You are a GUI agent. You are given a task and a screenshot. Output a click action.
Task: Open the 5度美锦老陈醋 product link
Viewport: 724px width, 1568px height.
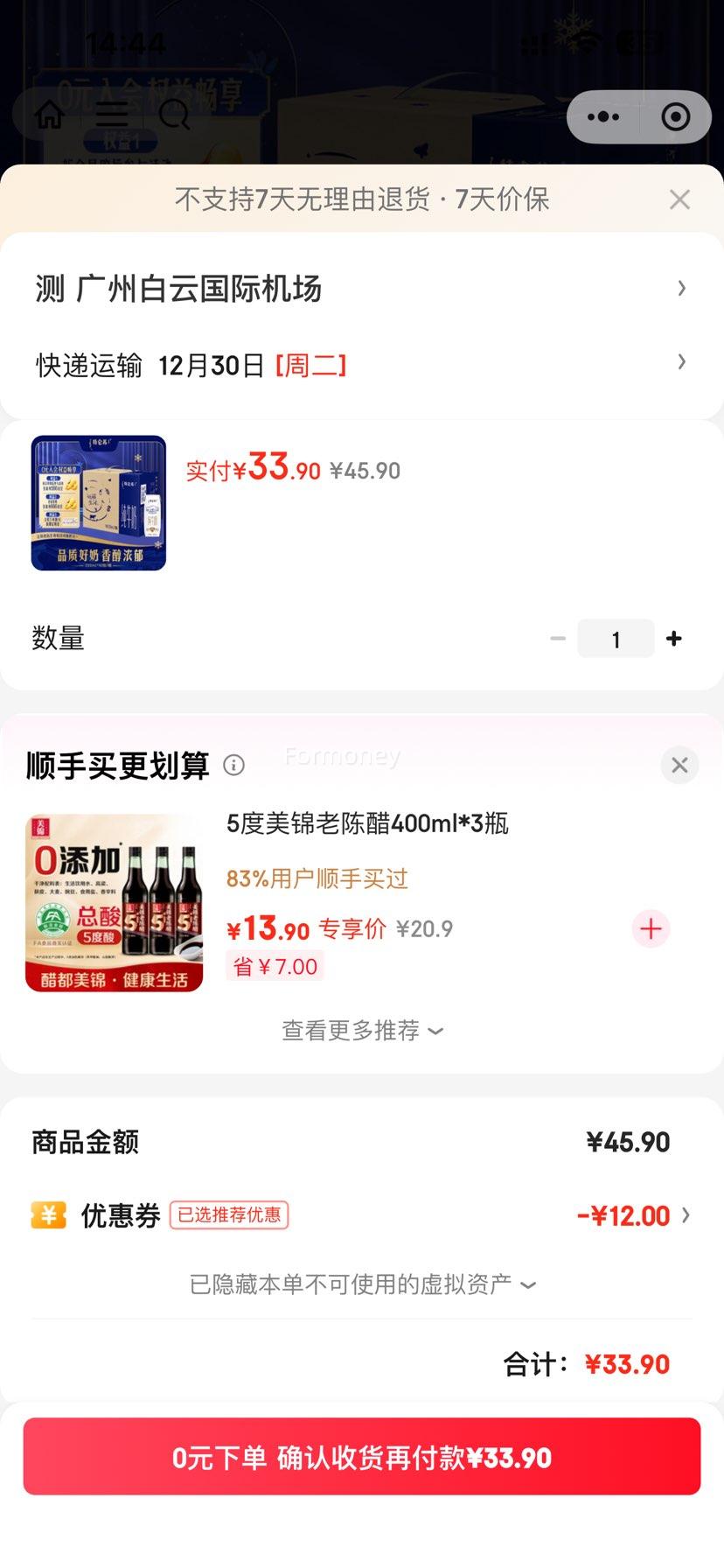(x=363, y=823)
